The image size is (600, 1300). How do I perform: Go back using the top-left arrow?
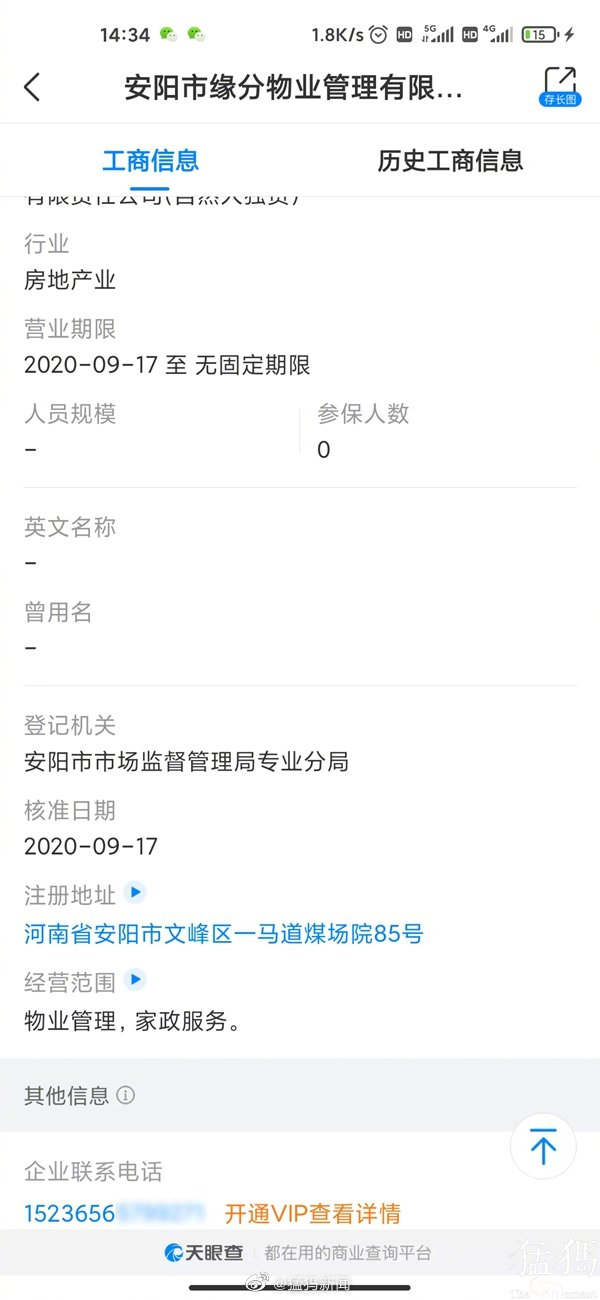(33, 87)
